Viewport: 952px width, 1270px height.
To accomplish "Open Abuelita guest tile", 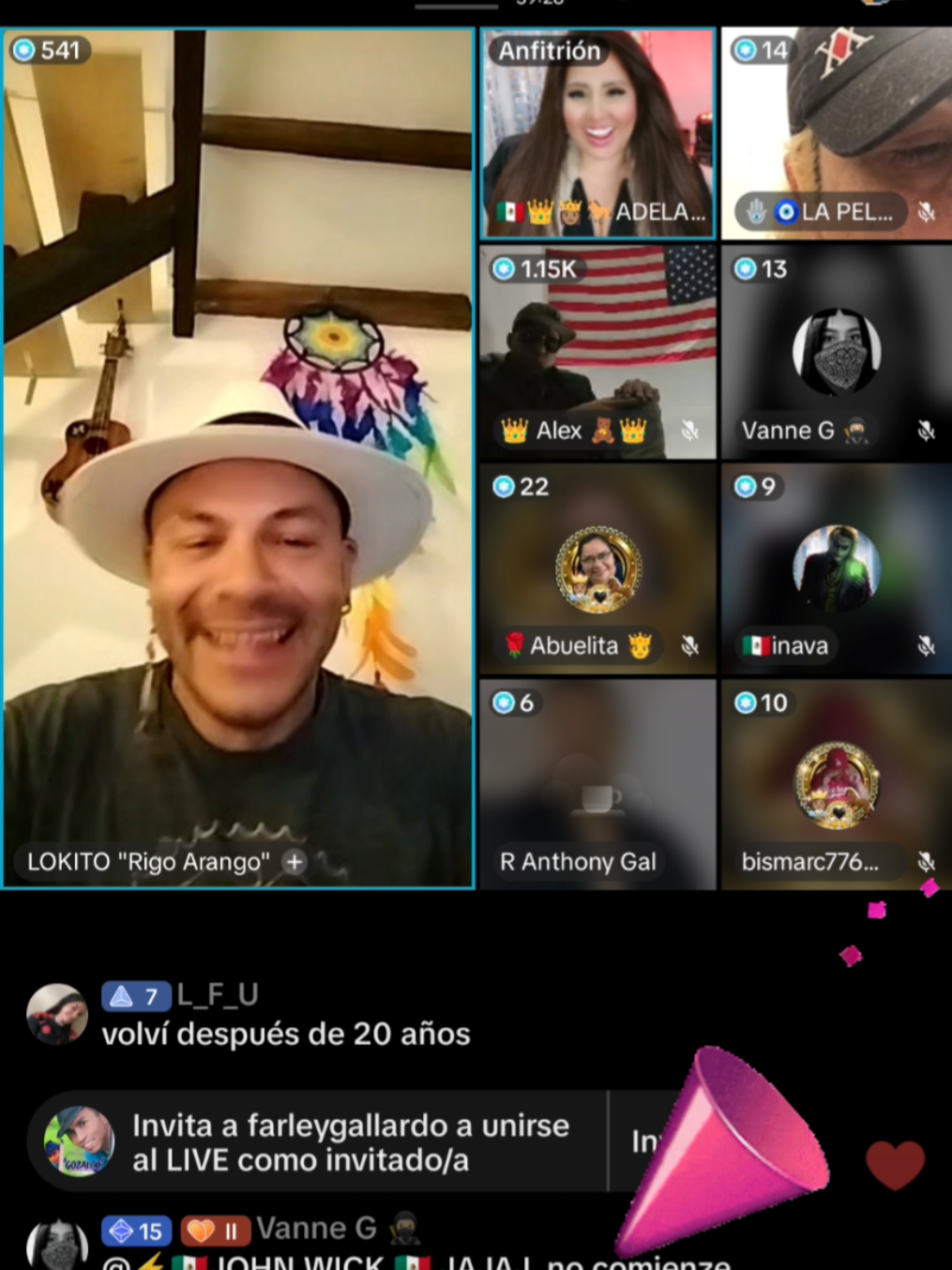I will pos(597,568).
